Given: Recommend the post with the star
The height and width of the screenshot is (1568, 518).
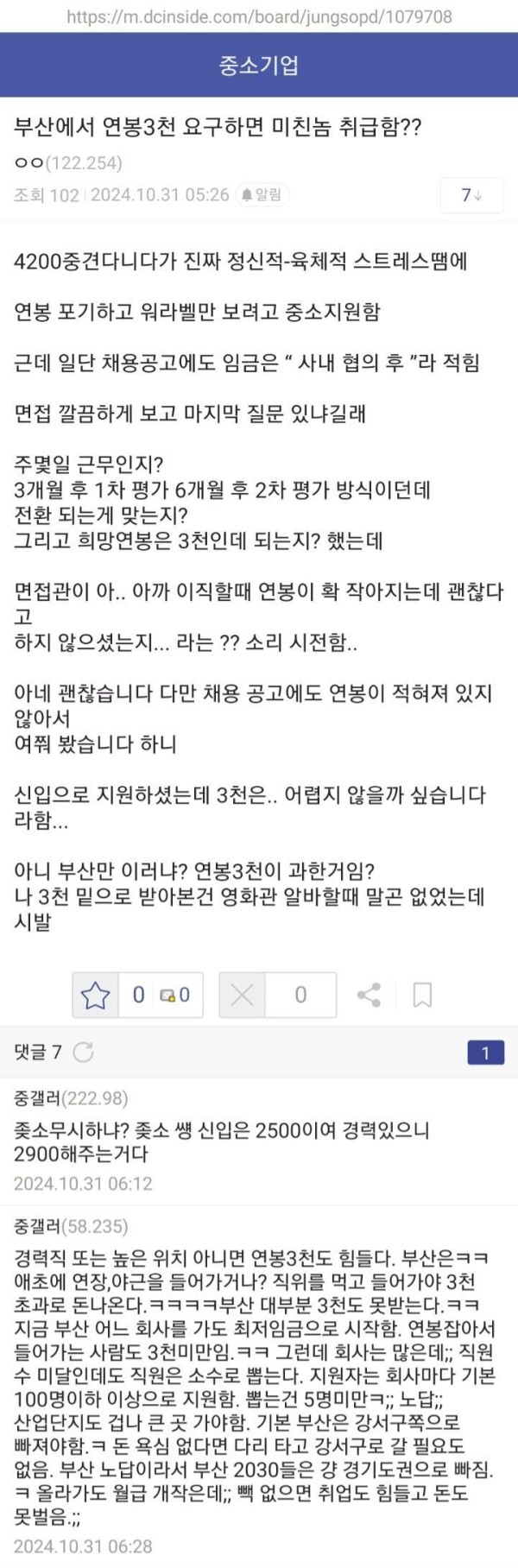Looking at the screenshot, I should 96,996.
